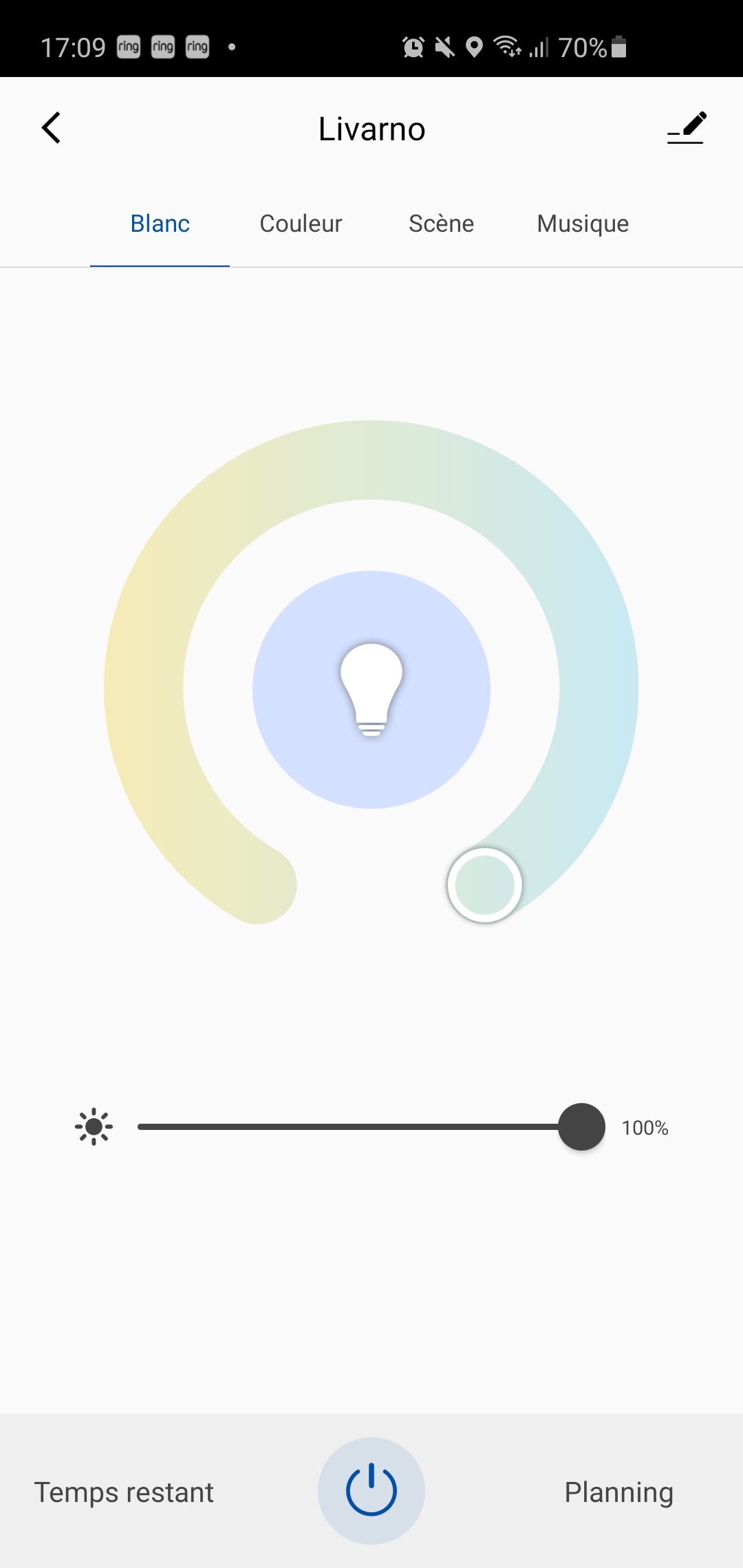Switch to the Couleur tab
Image resolution: width=743 pixels, height=1568 pixels.
(301, 224)
